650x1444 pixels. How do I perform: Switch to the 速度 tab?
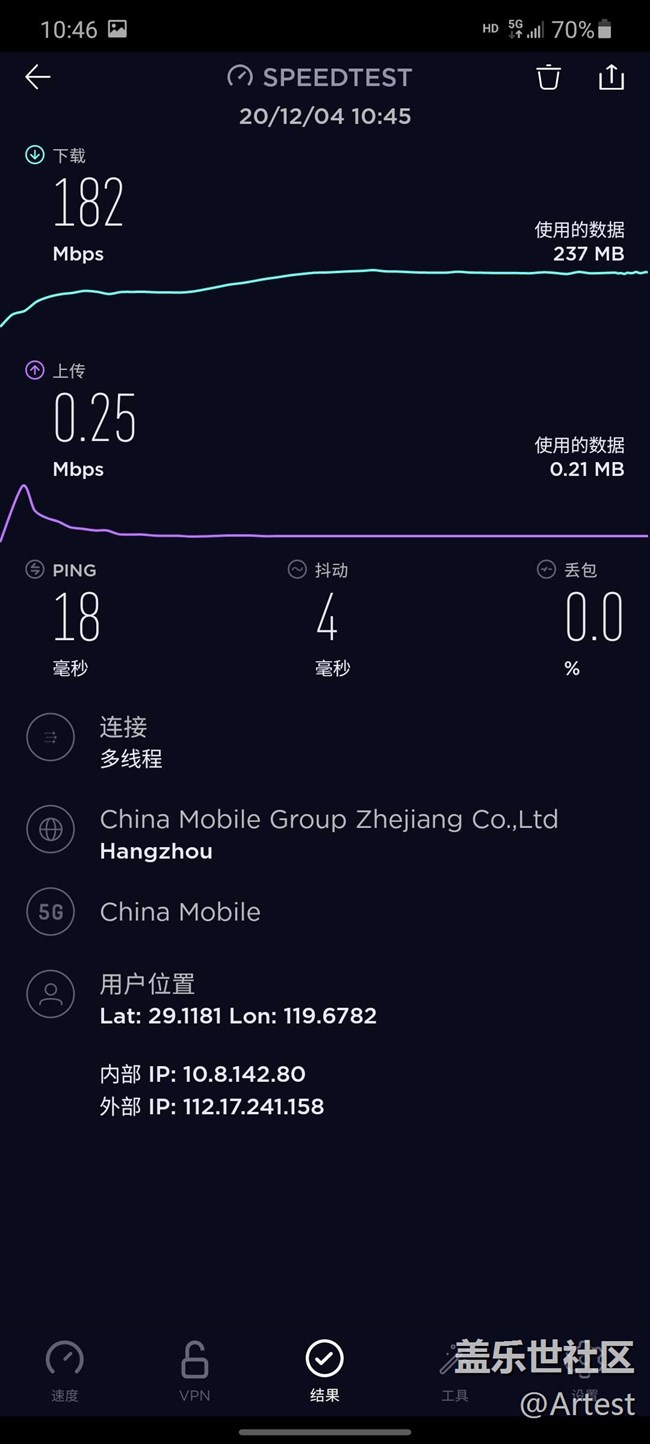(65, 1370)
